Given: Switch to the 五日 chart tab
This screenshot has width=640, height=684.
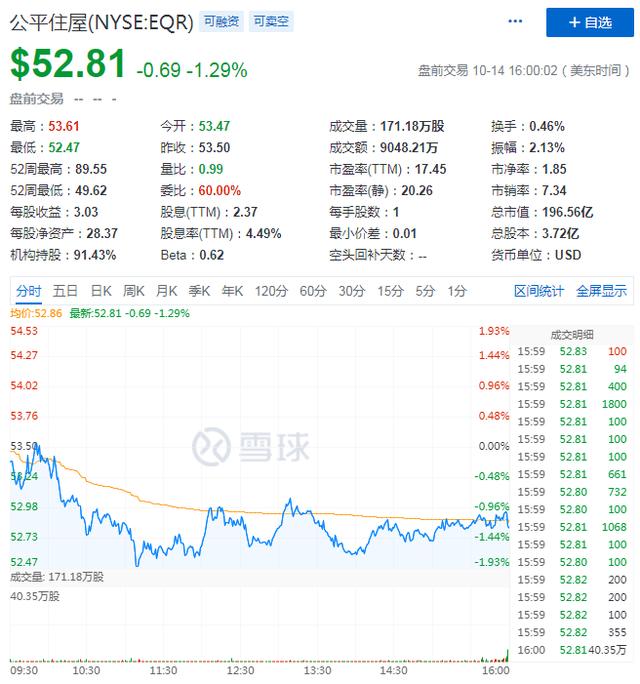Looking at the screenshot, I should 65,291.
